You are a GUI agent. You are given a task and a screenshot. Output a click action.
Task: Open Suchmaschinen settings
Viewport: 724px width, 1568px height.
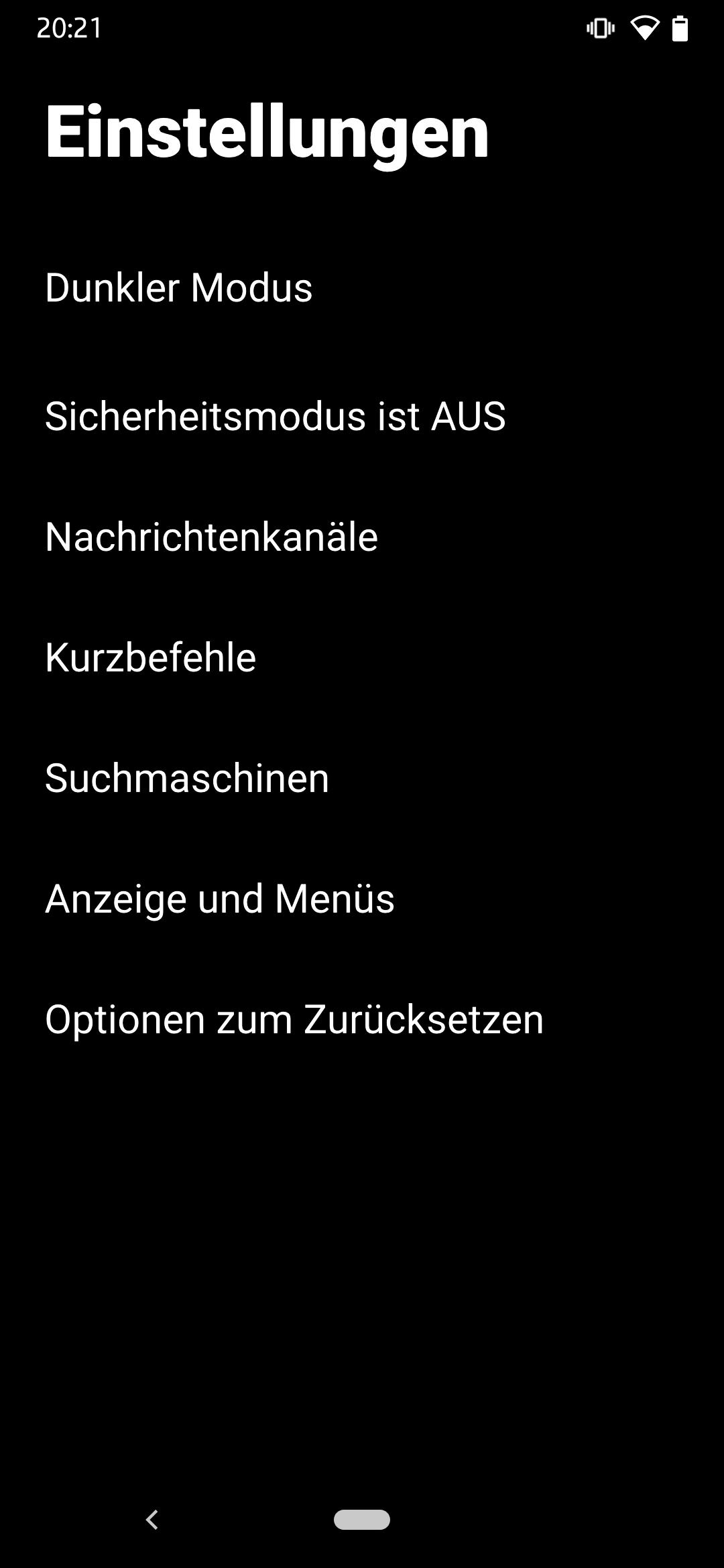pos(362,778)
